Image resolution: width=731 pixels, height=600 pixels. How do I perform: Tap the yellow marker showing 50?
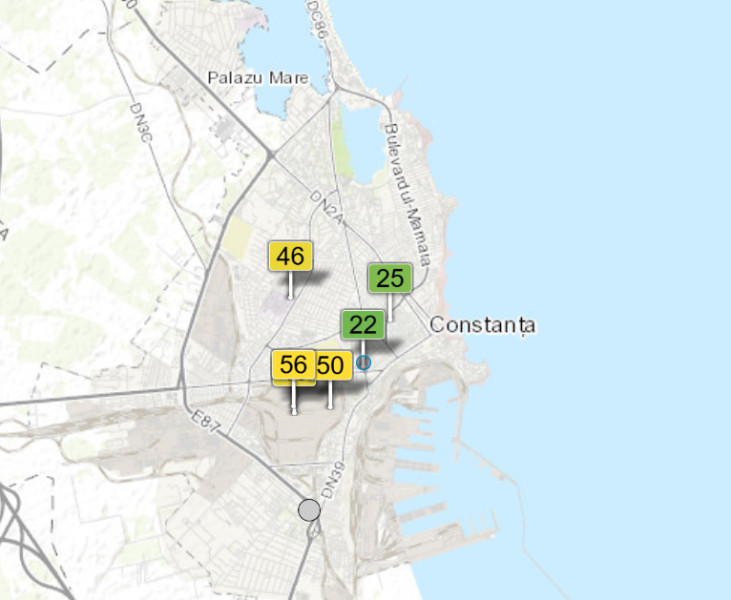[x=333, y=365]
